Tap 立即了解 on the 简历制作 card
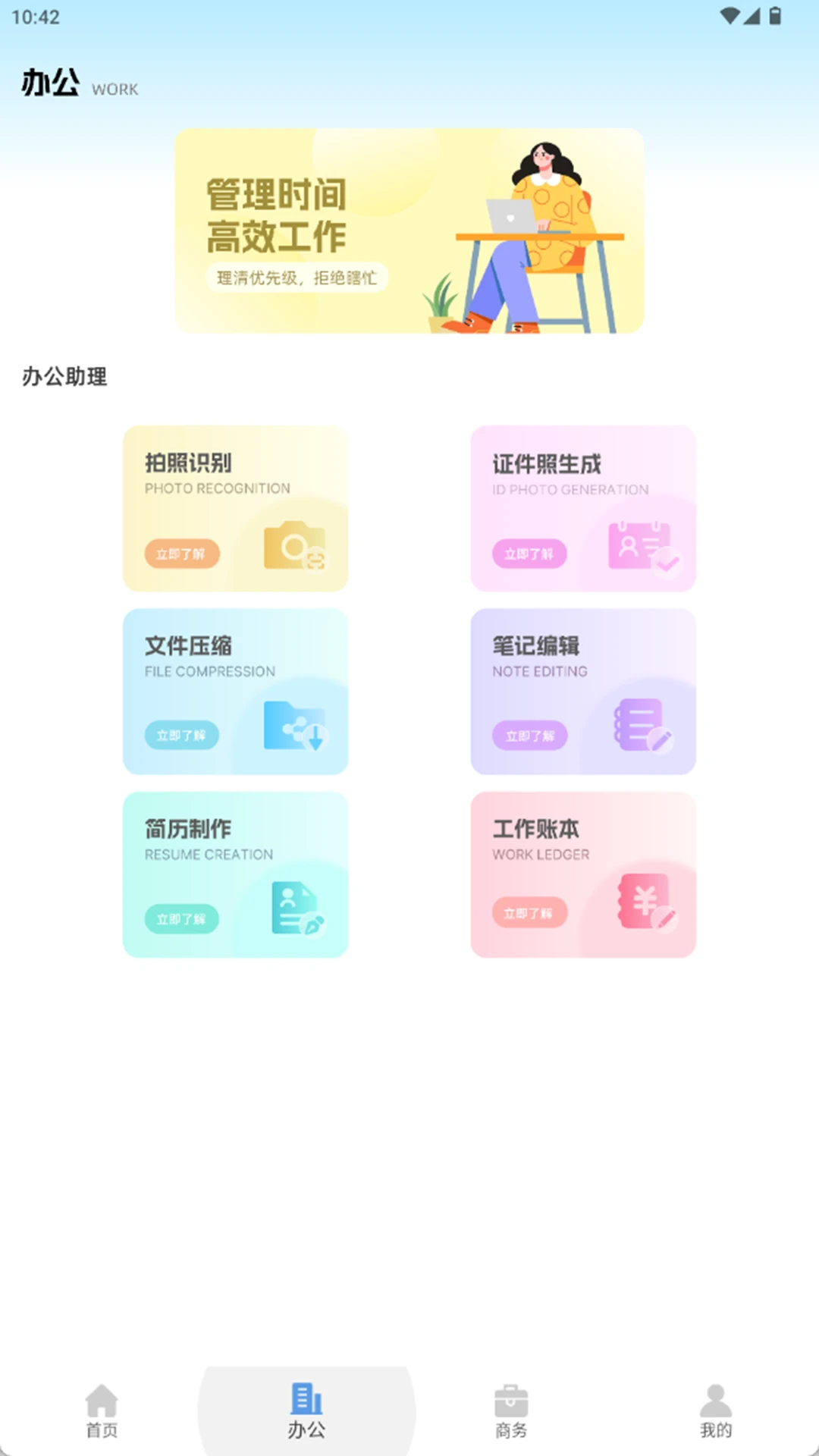 click(x=182, y=919)
